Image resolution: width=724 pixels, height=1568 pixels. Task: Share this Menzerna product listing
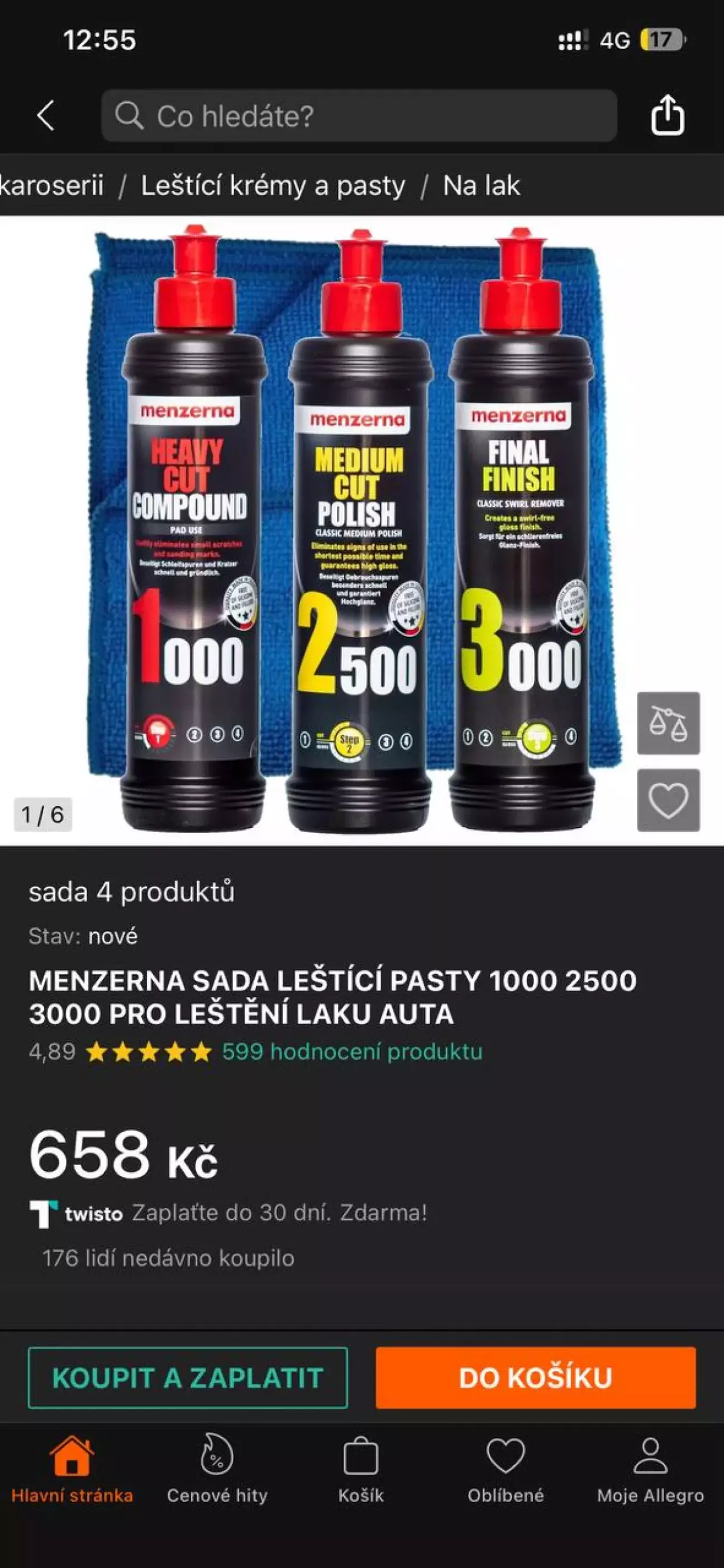pyautogui.click(x=668, y=115)
